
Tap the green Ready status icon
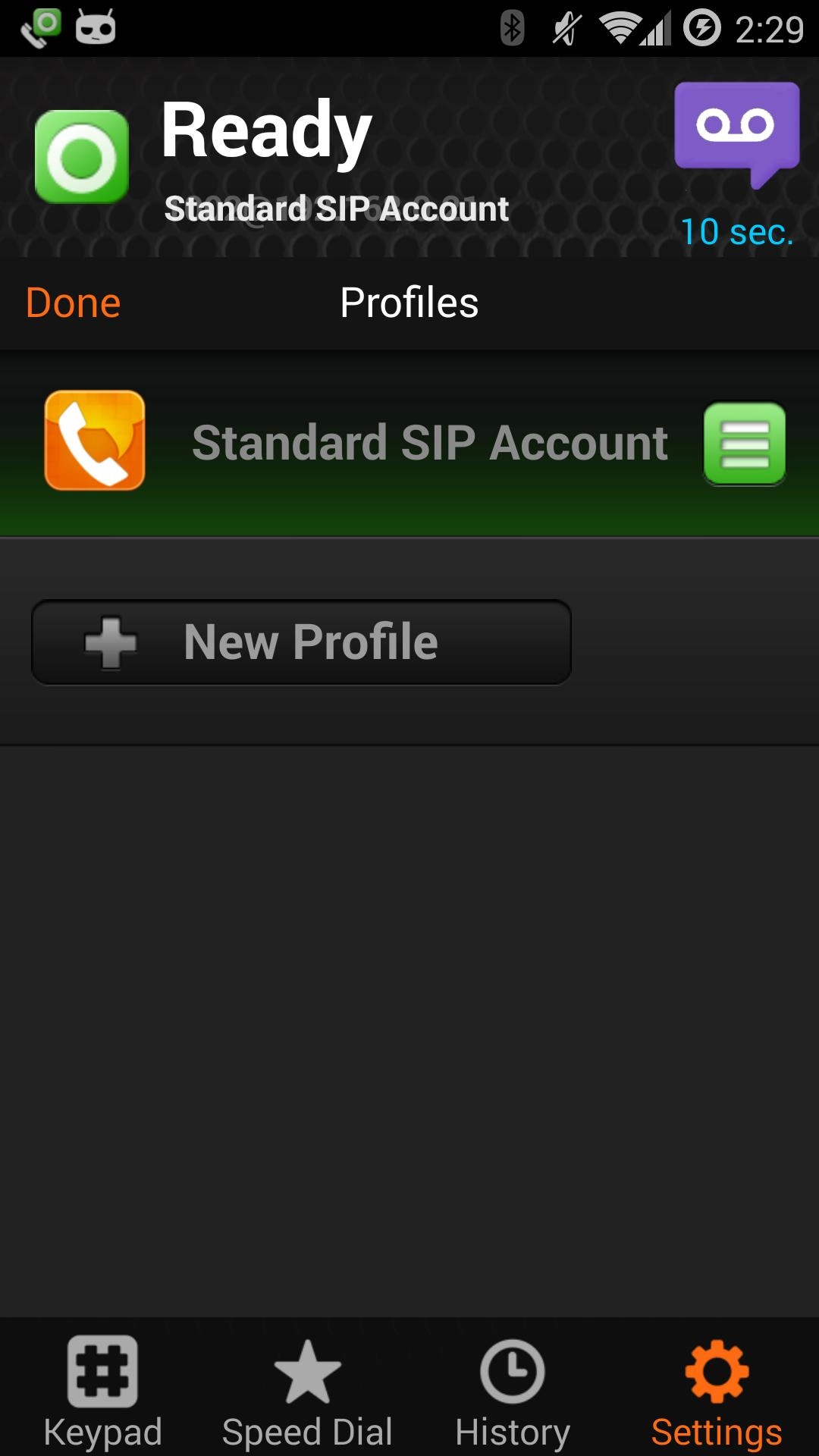click(82, 157)
